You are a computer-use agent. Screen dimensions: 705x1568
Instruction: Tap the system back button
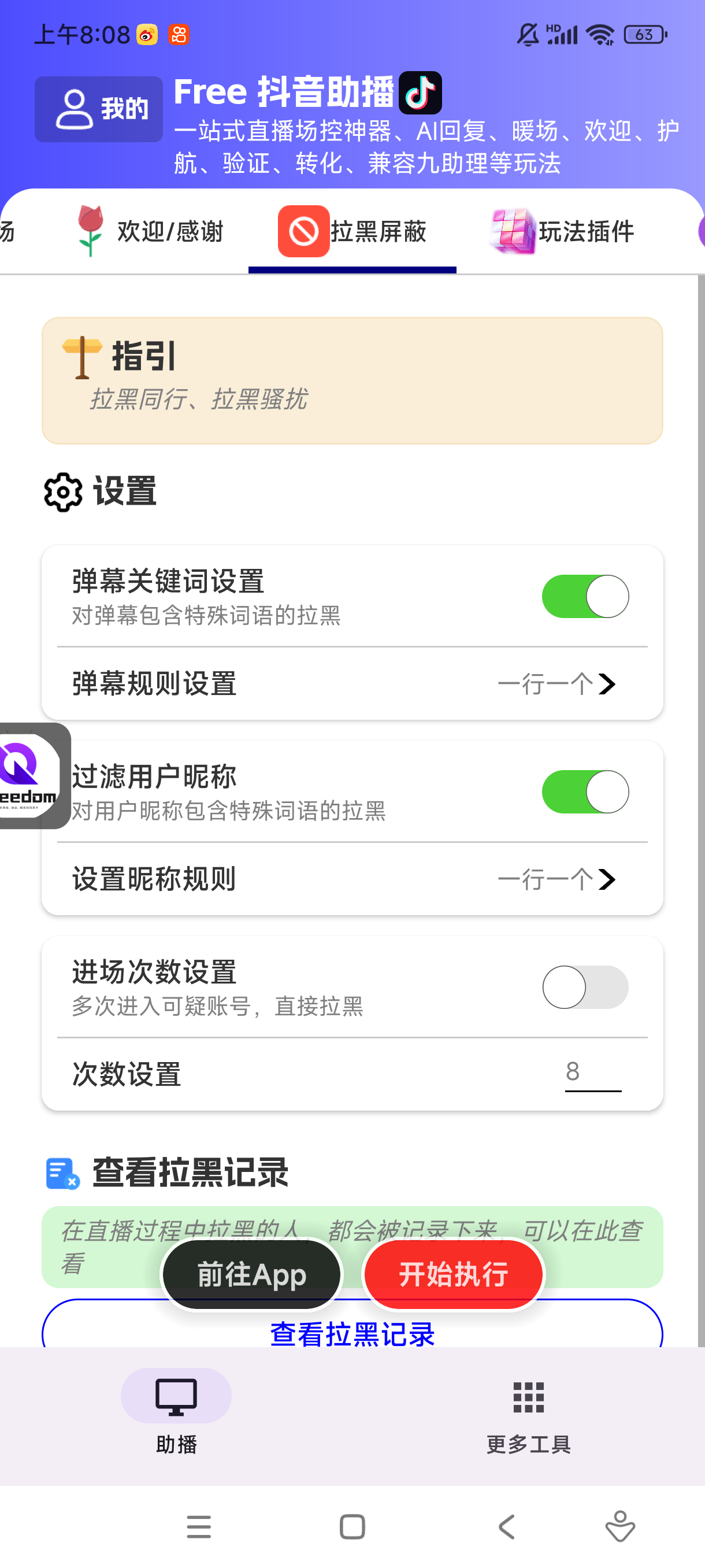click(x=507, y=1526)
